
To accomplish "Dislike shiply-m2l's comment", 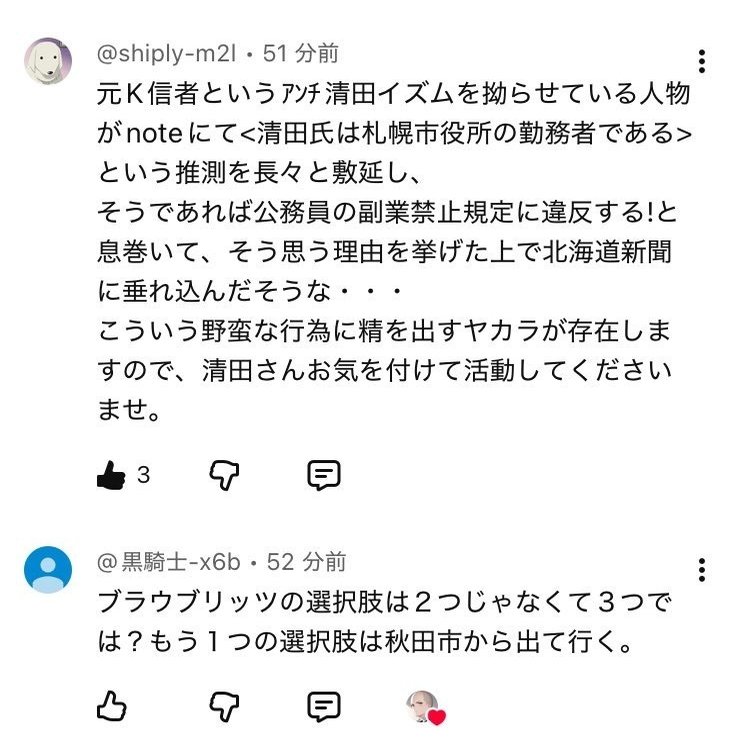I will 221,476.
